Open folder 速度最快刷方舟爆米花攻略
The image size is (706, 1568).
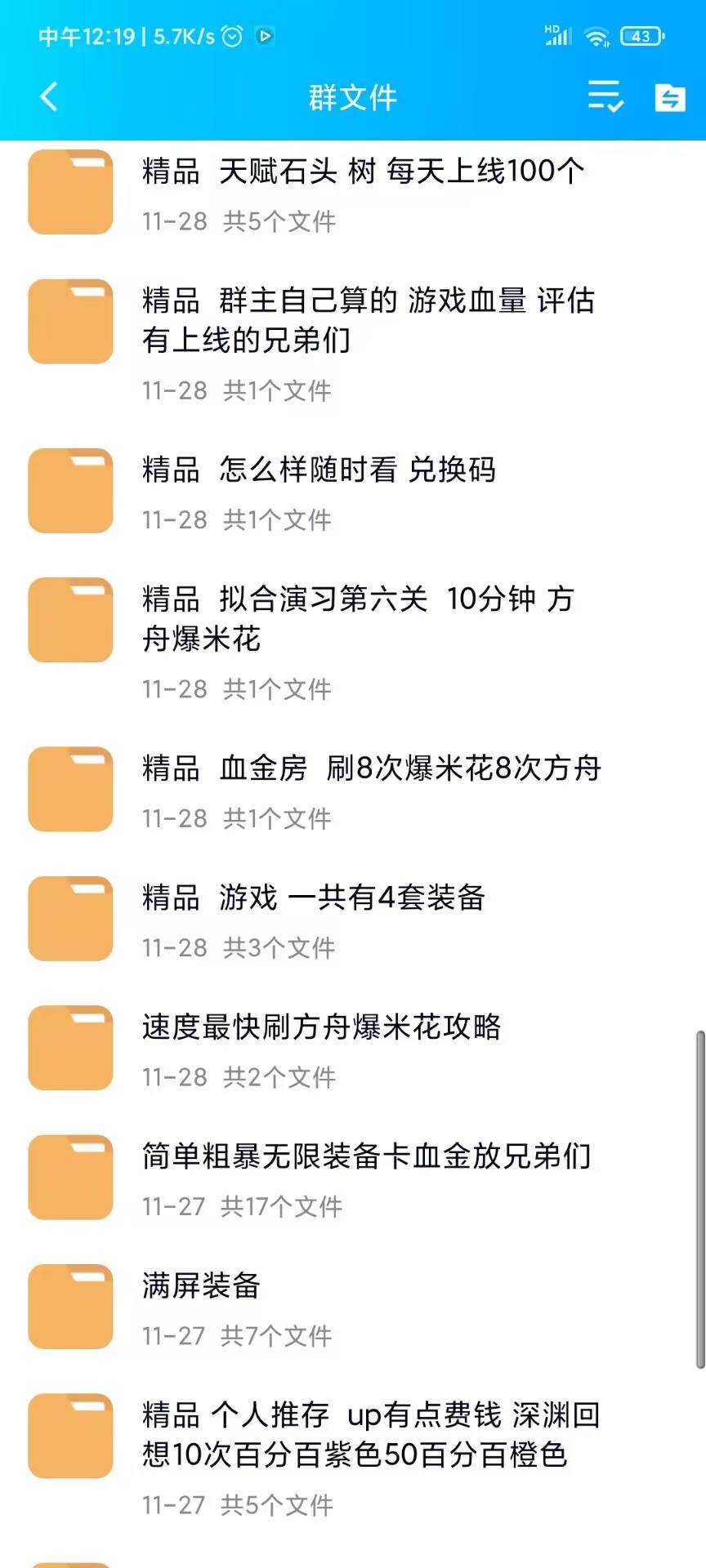coord(321,1049)
